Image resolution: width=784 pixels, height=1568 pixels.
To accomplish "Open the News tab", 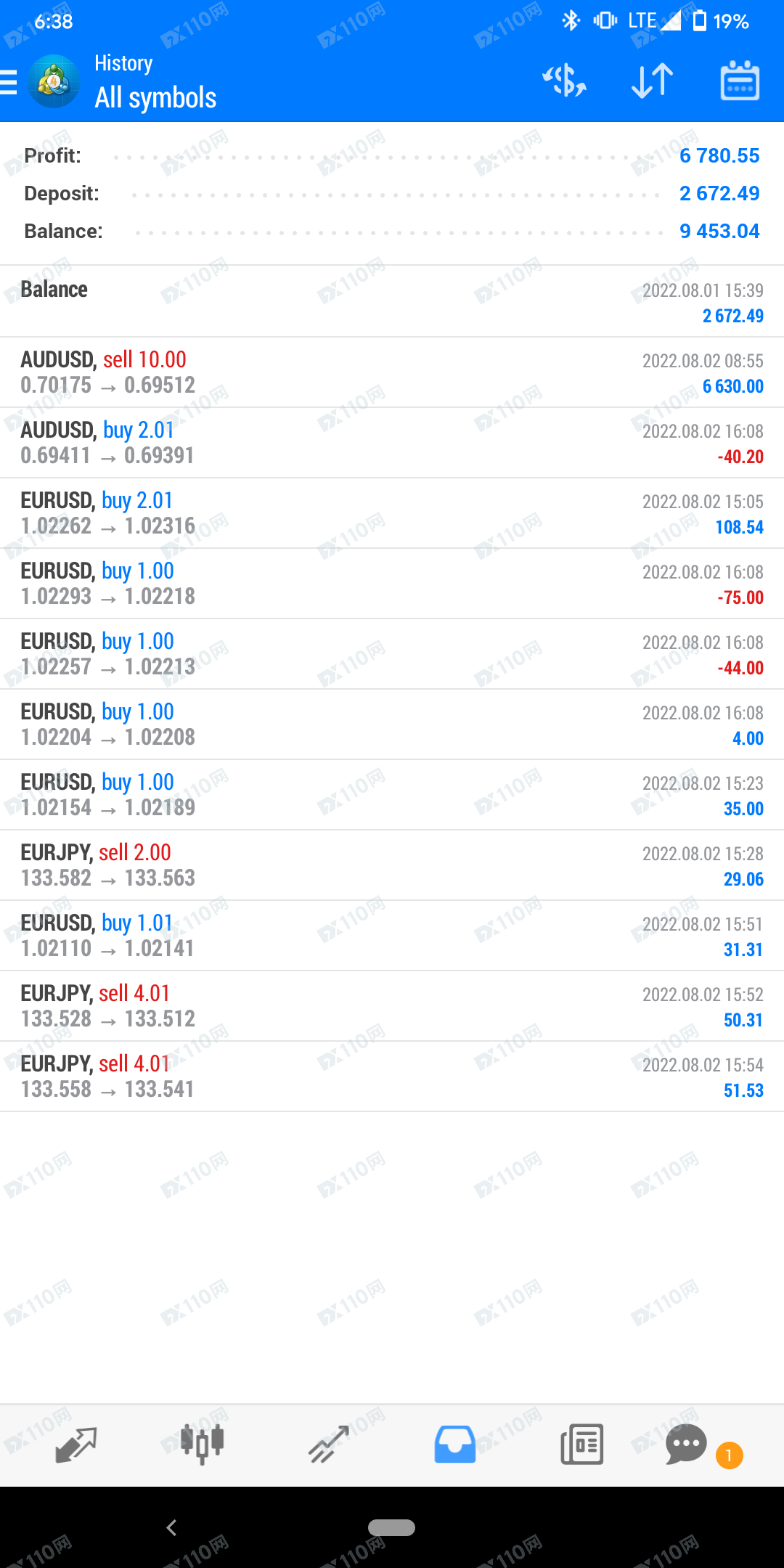I will click(x=582, y=1445).
